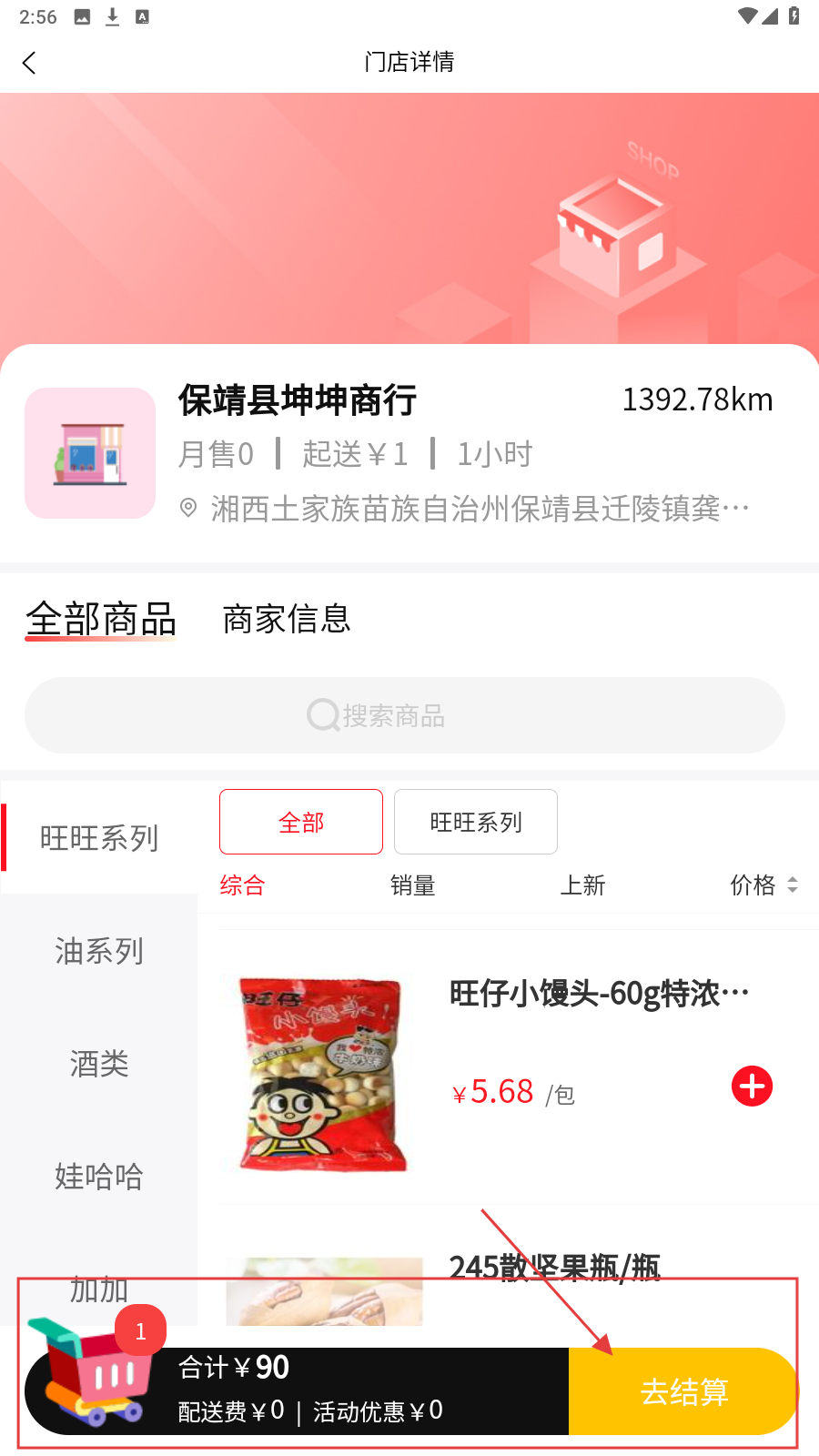Select the 旺旺系列 sidebar category

click(99, 838)
